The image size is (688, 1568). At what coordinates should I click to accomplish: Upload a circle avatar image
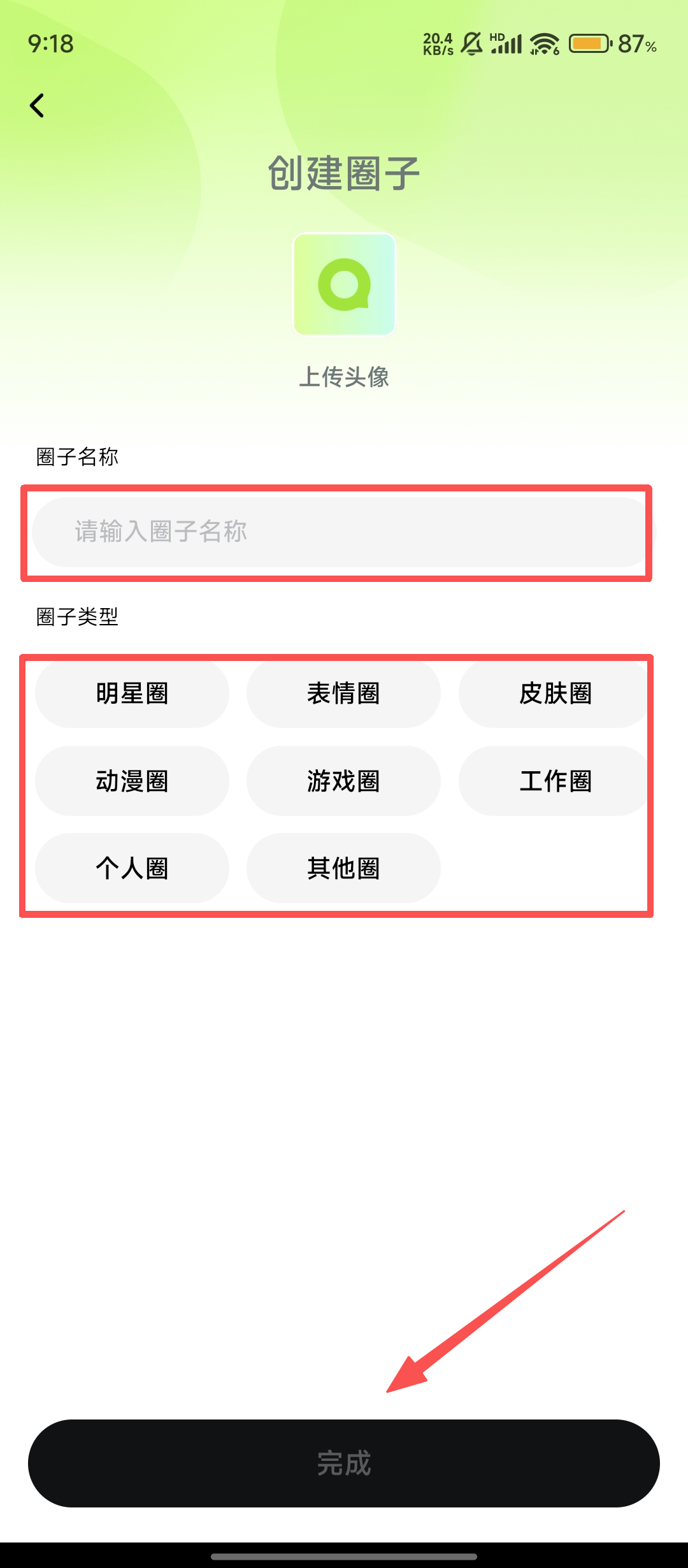coord(344,284)
